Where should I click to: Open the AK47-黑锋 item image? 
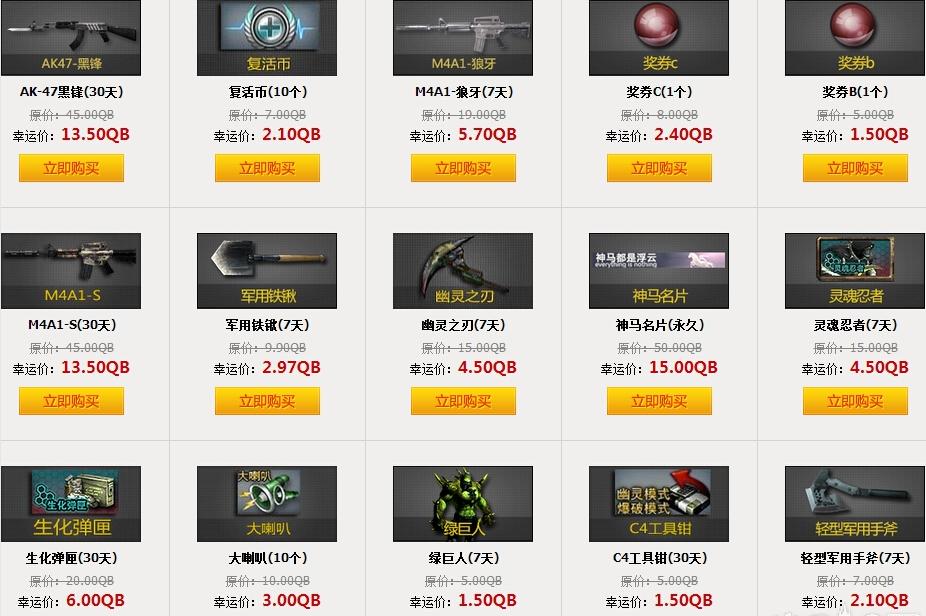71,38
